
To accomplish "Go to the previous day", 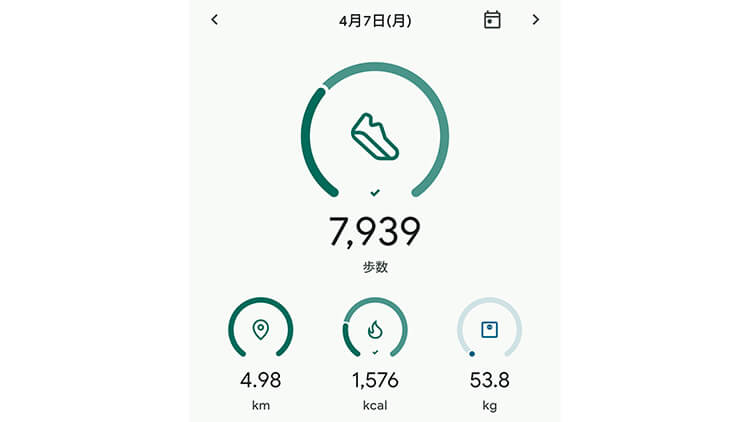I will click(215, 20).
